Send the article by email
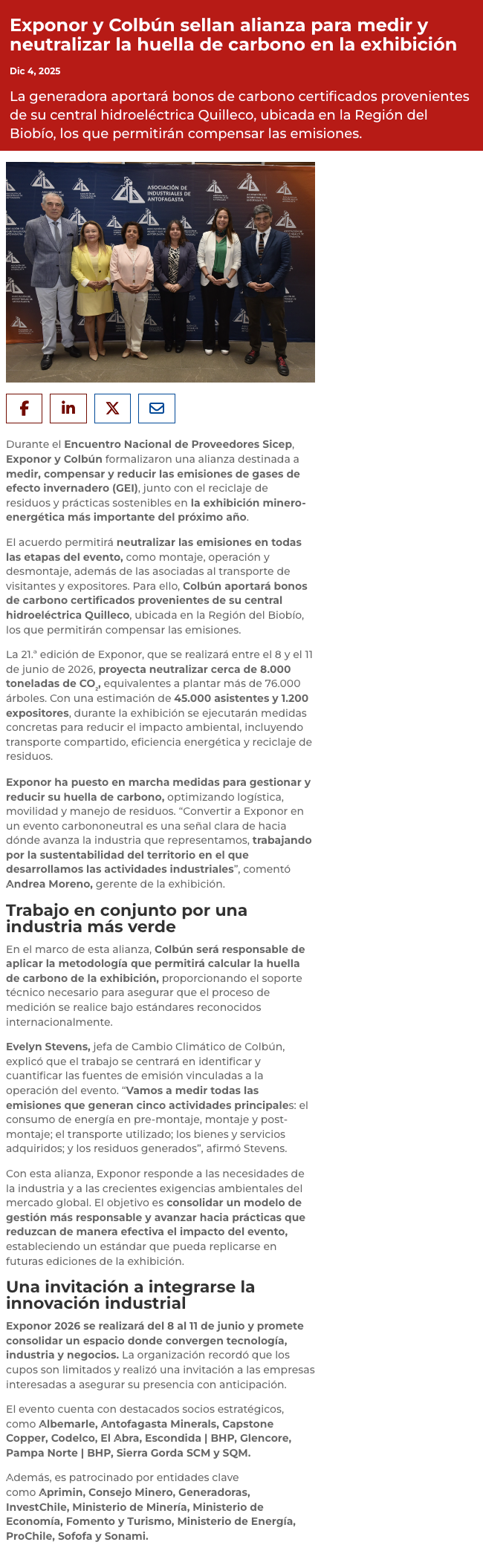 point(157,409)
